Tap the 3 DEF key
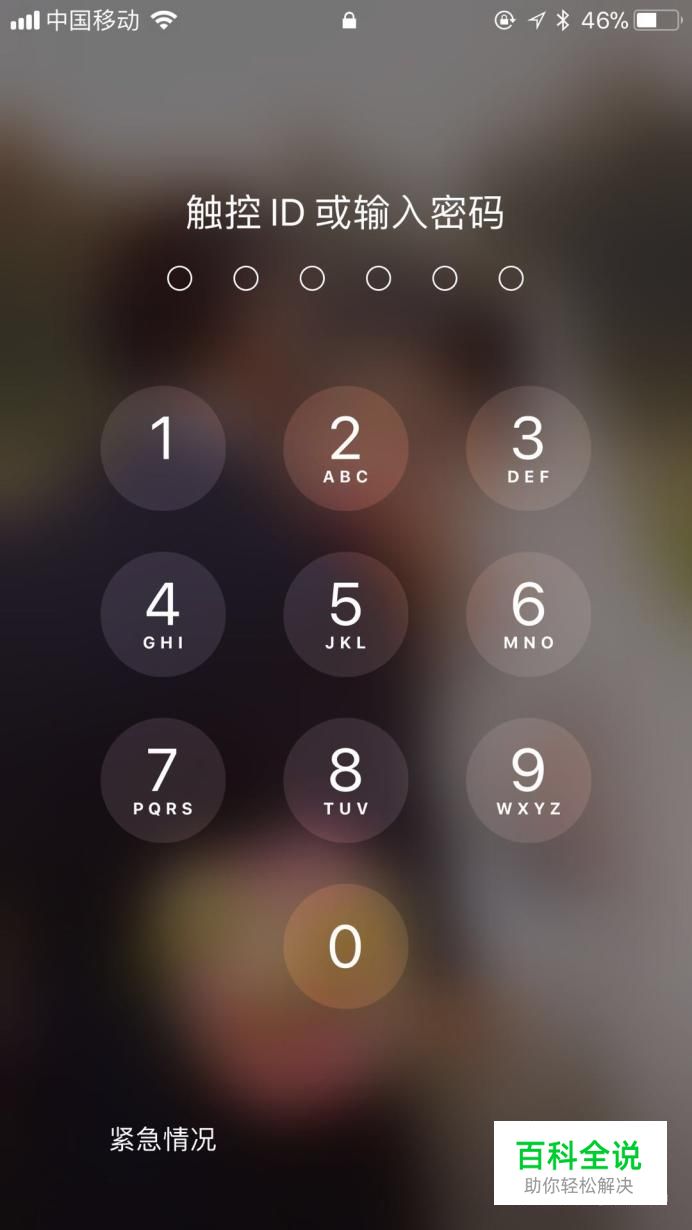The height and width of the screenshot is (1230, 692). point(528,448)
